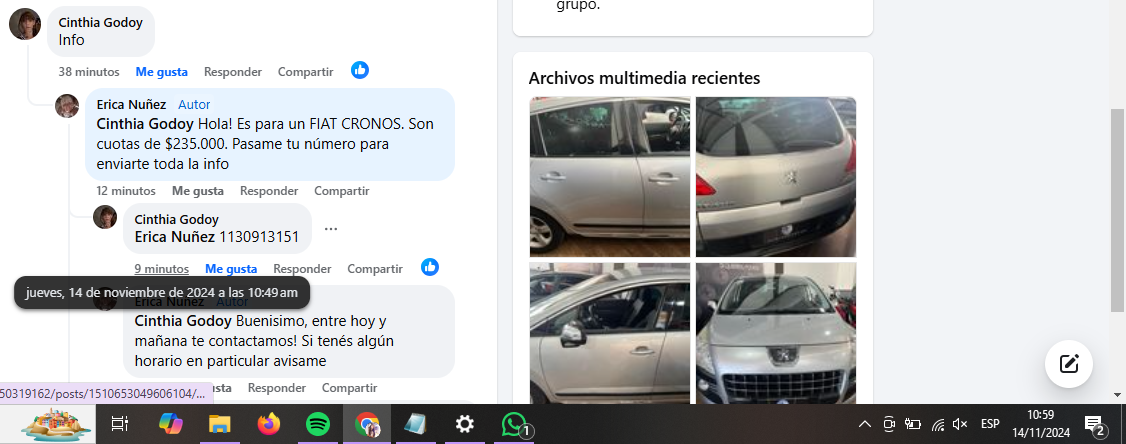Open Windows Settings from the taskbar
Screen dimensions: 1126x444
point(464,424)
